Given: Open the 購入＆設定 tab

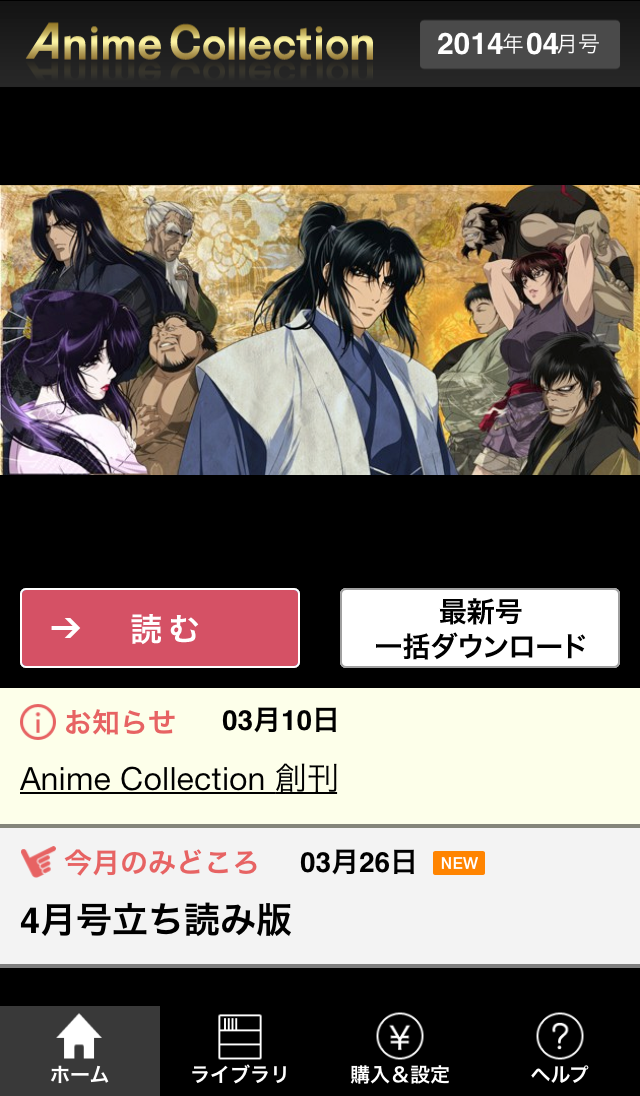Looking at the screenshot, I should (399, 1050).
